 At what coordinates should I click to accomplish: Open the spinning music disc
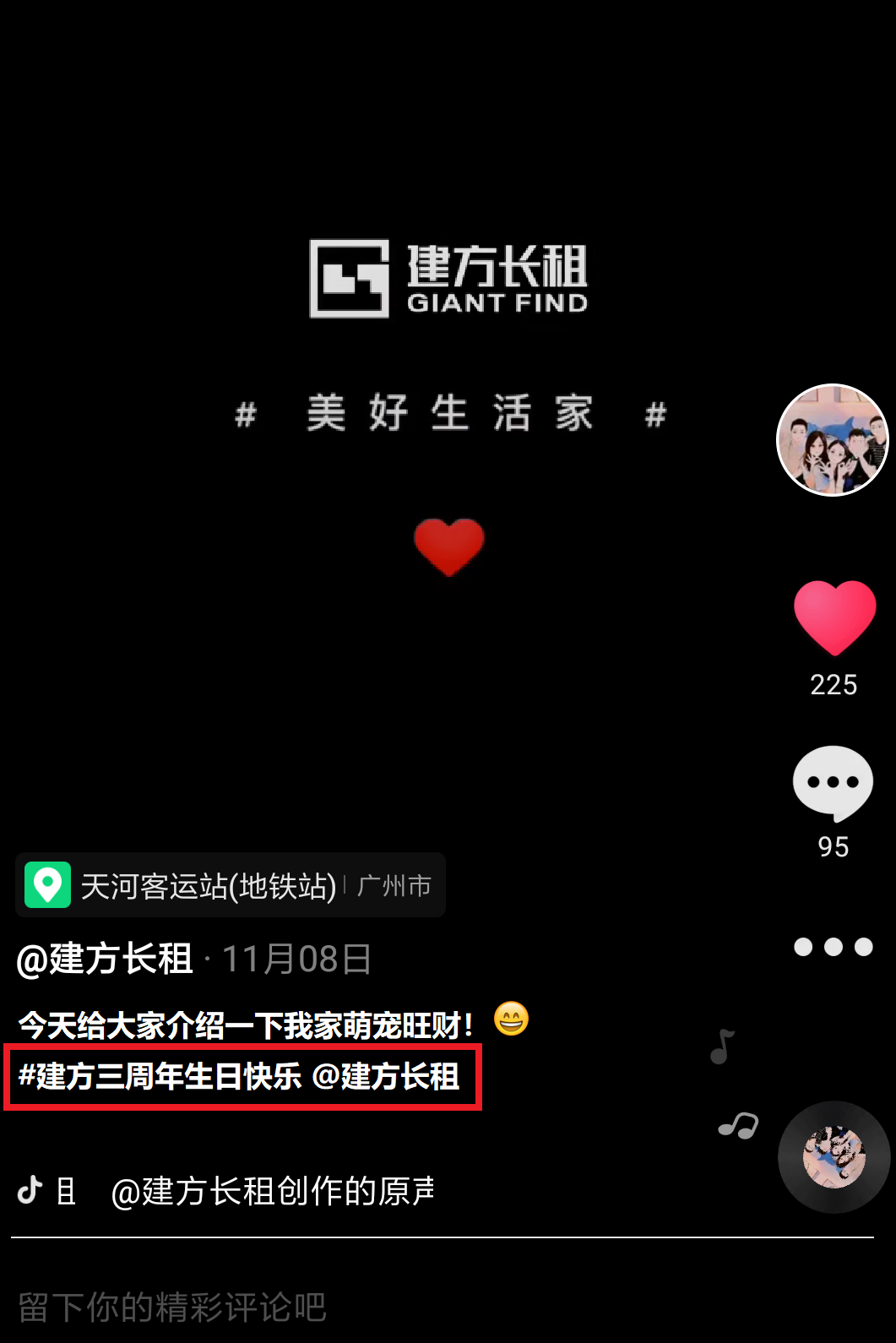(x=834, y=1157)
